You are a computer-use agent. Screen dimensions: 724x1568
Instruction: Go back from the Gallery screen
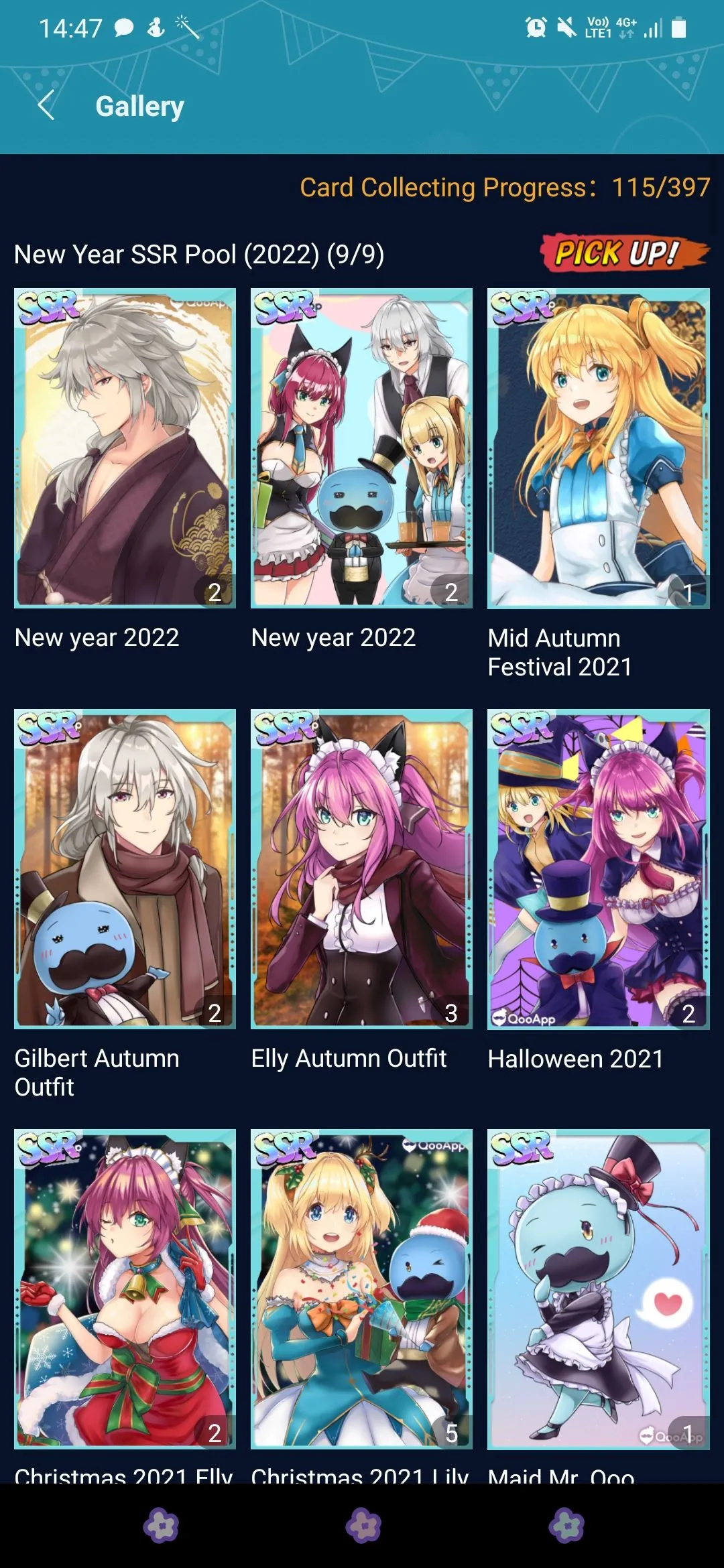tap(46, 106)
